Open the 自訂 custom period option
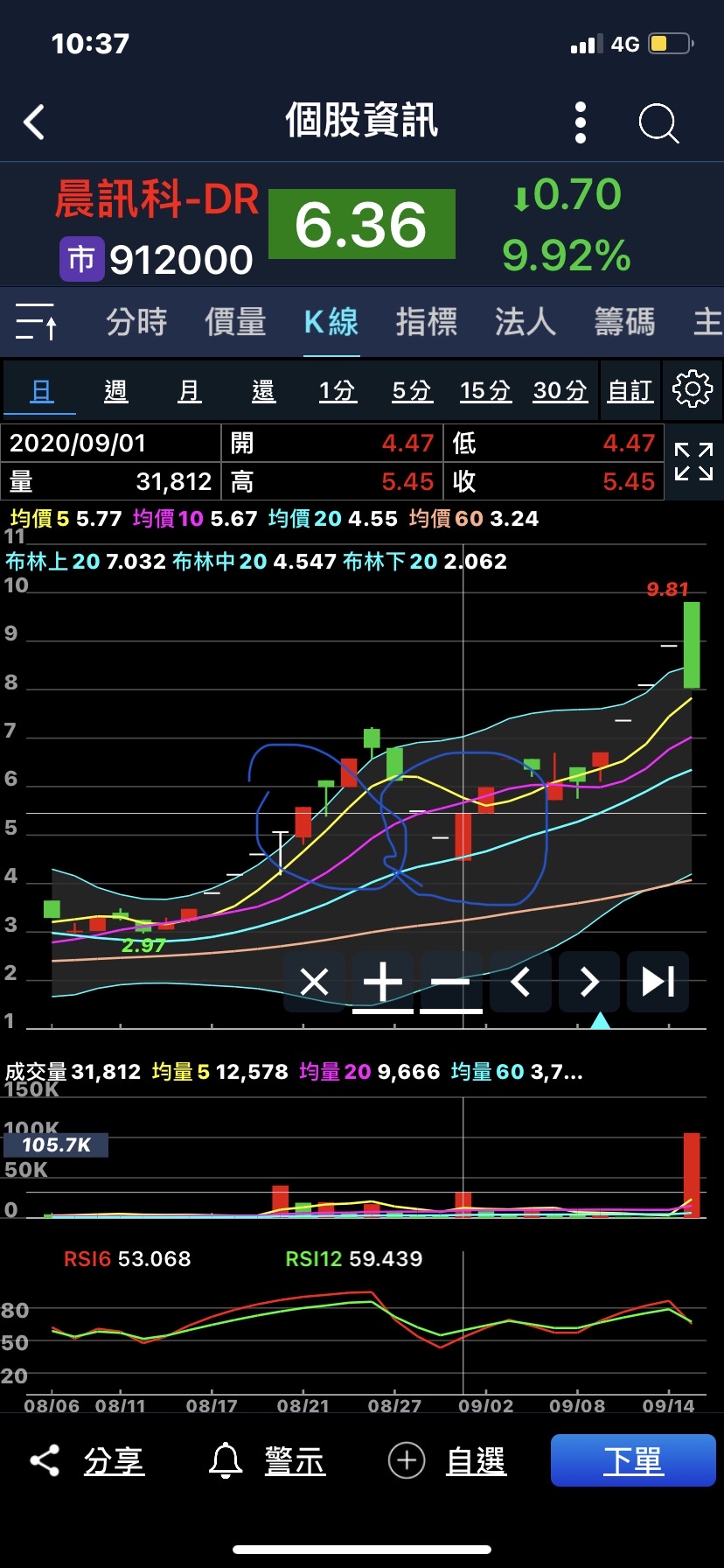 click(x=630, y=390)
